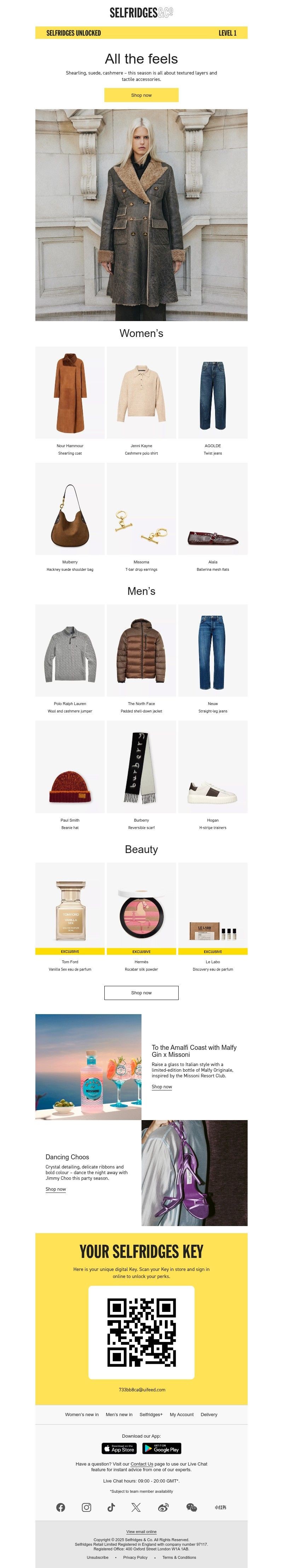Open Women's new in link

pyautogui.click(x=82, y=1415)
